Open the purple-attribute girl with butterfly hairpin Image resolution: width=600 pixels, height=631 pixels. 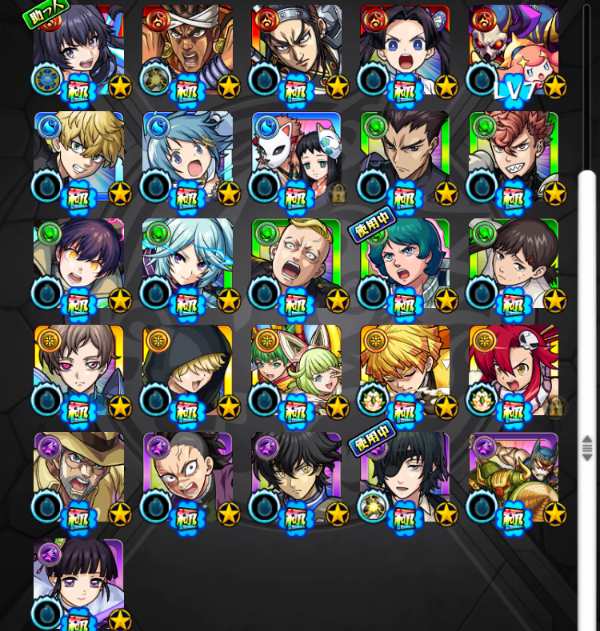[78, 585]
